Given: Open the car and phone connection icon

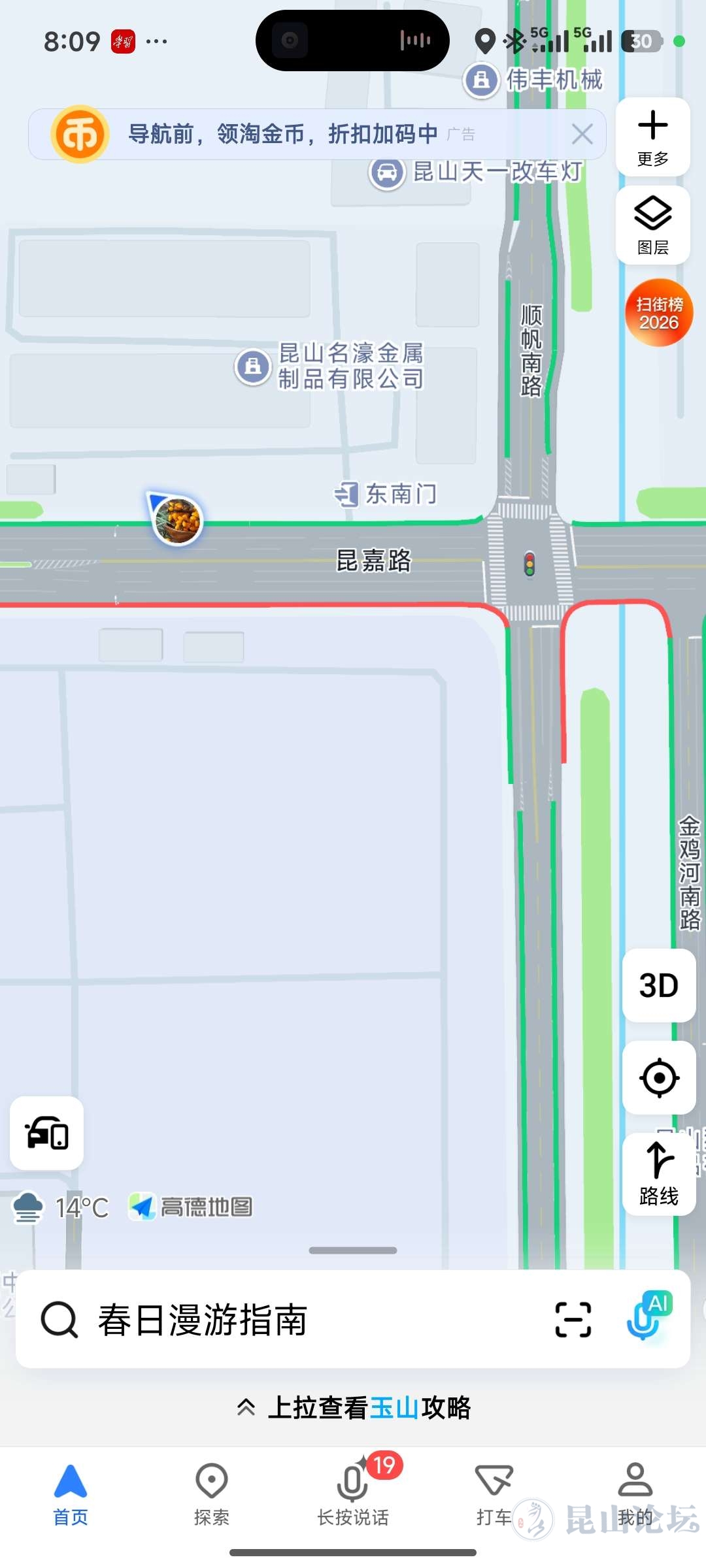Looking at the screenshot, I should point(46,1133).
